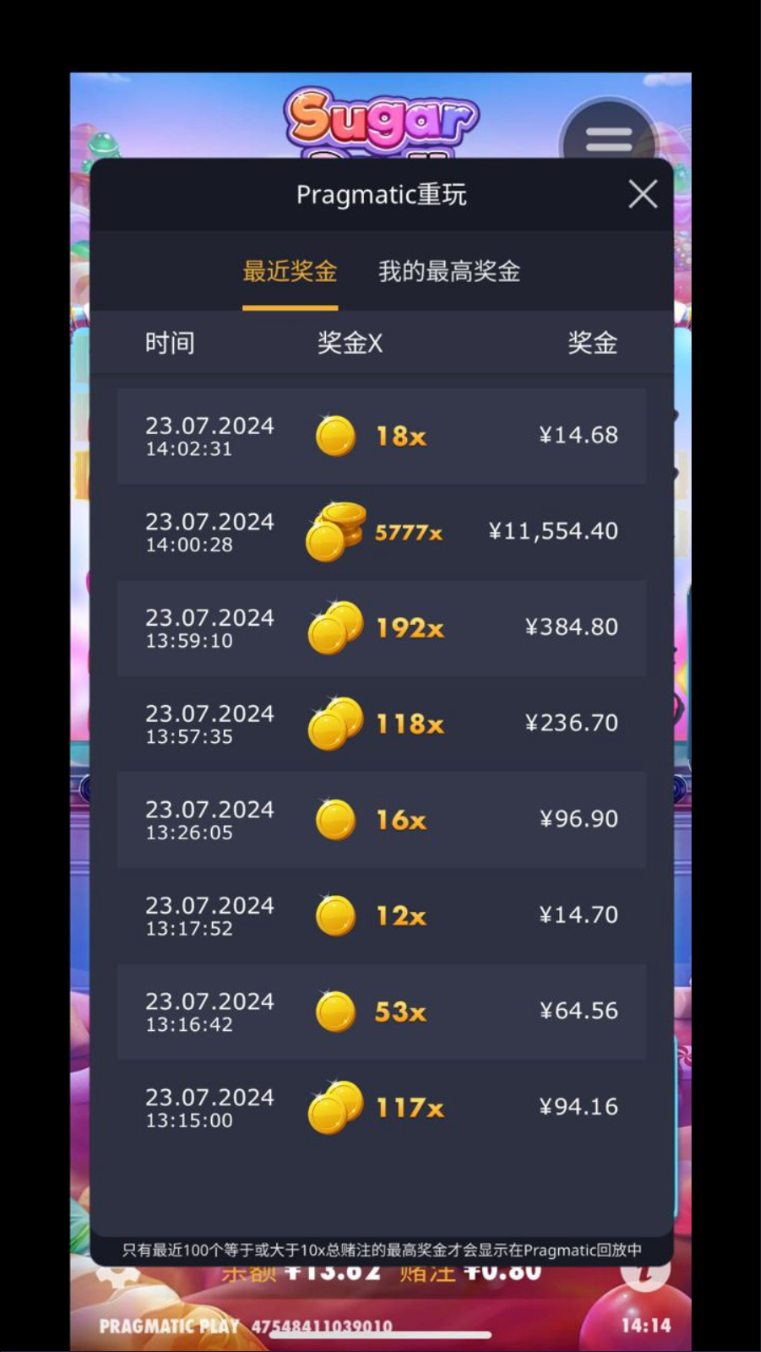Watch the 53x win replay

tap(381, 1012)
